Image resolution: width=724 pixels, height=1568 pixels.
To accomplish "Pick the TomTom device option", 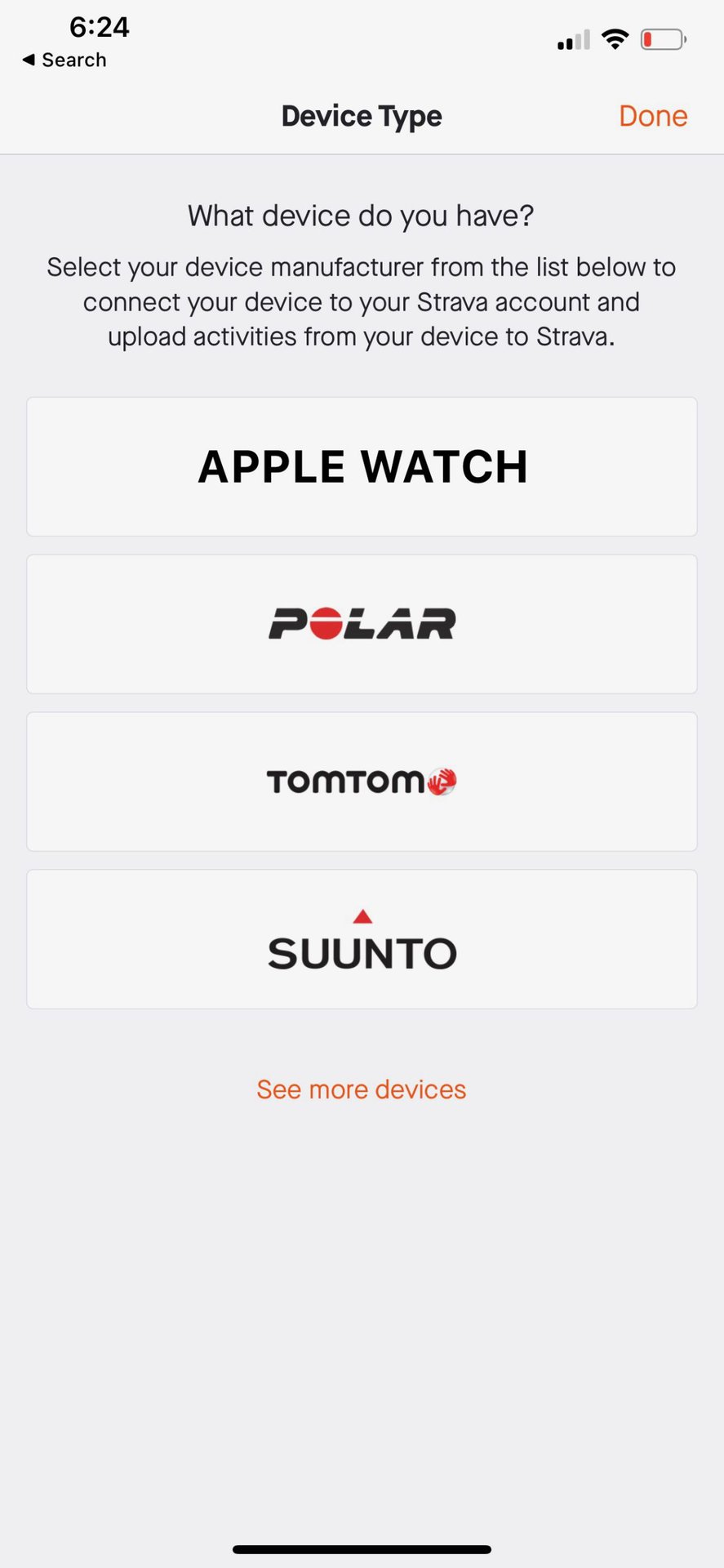I will click(x=362, y=782).
